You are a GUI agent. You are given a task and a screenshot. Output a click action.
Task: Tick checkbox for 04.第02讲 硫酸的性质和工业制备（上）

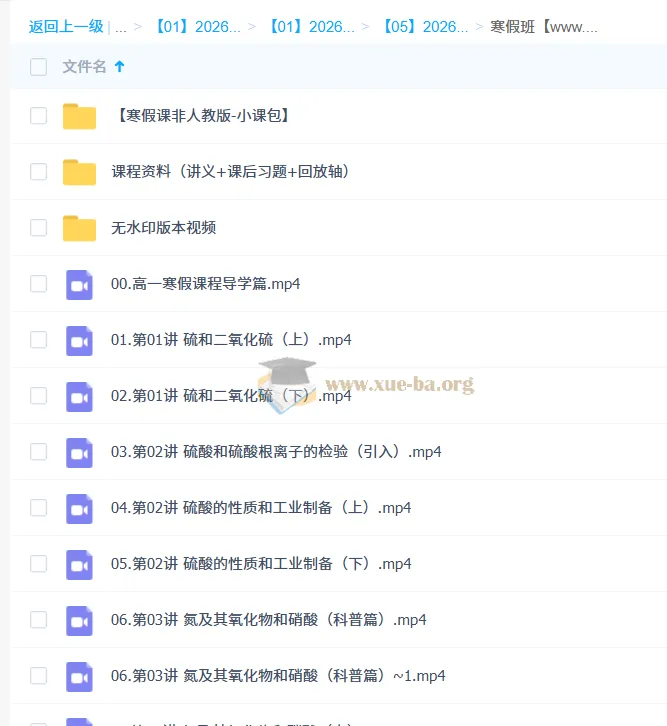[x=38, y=508]
